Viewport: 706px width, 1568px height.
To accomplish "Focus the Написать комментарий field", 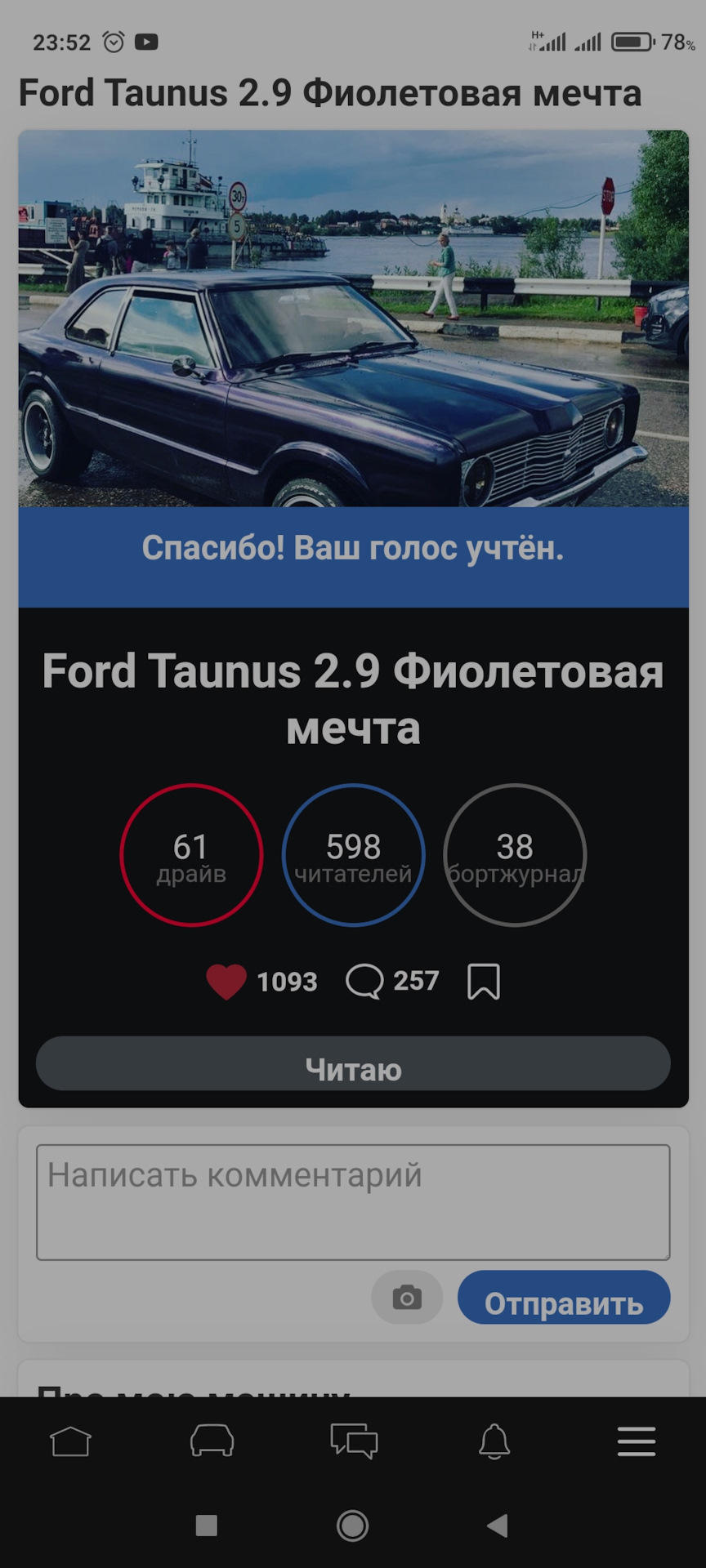I will (353, 1201).
